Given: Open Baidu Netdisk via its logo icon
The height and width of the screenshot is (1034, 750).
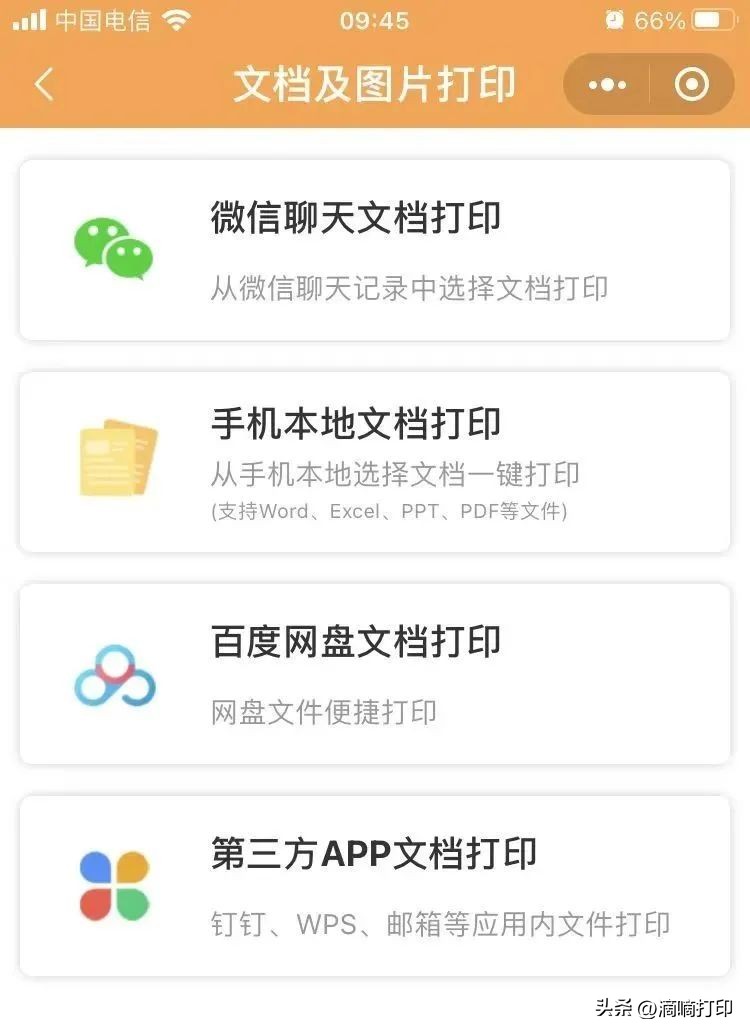Looking at the screenshot, I should coord(116,675).
